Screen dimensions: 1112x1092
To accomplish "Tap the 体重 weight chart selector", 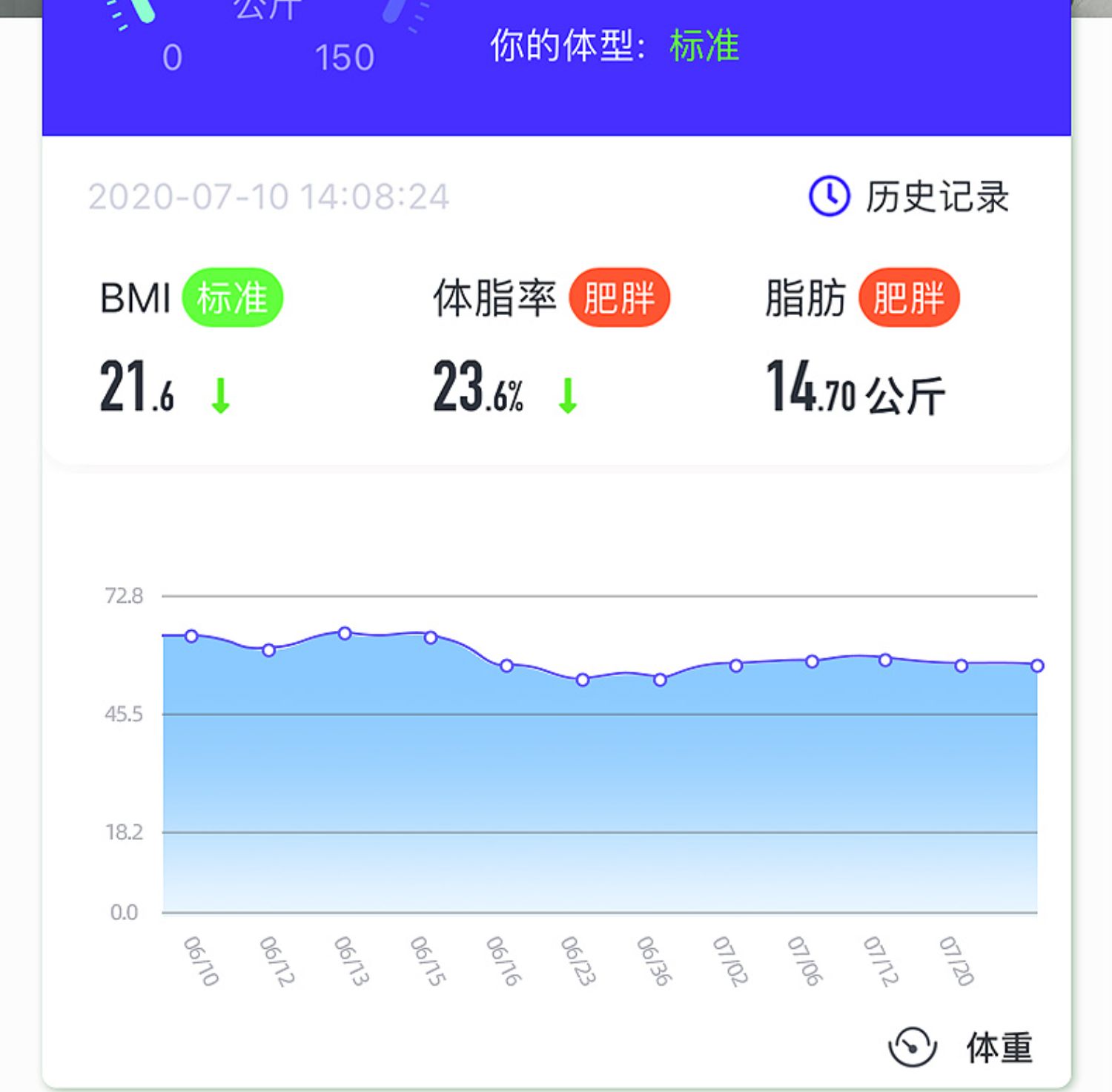I will click(962, 1047).
